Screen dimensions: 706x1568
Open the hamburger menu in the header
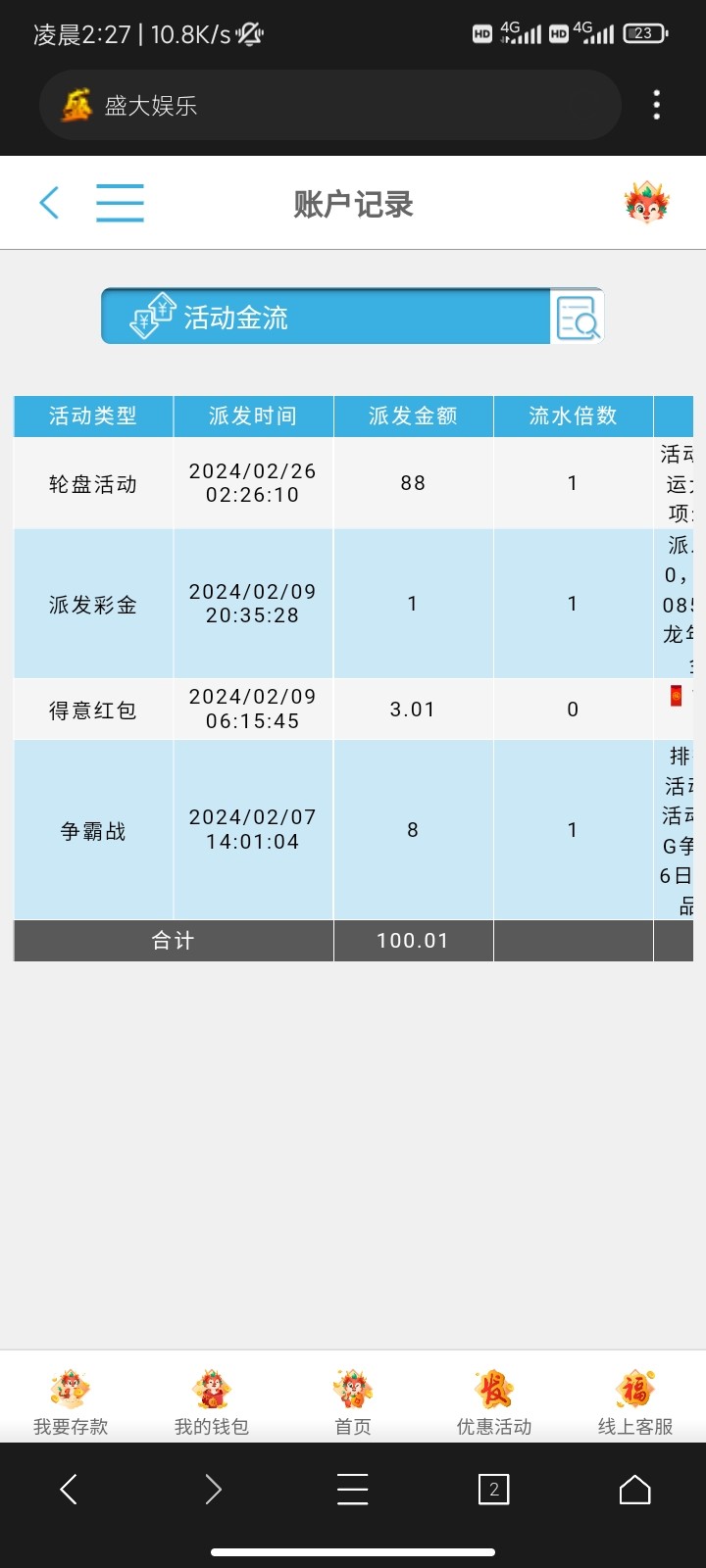[120, 202]
